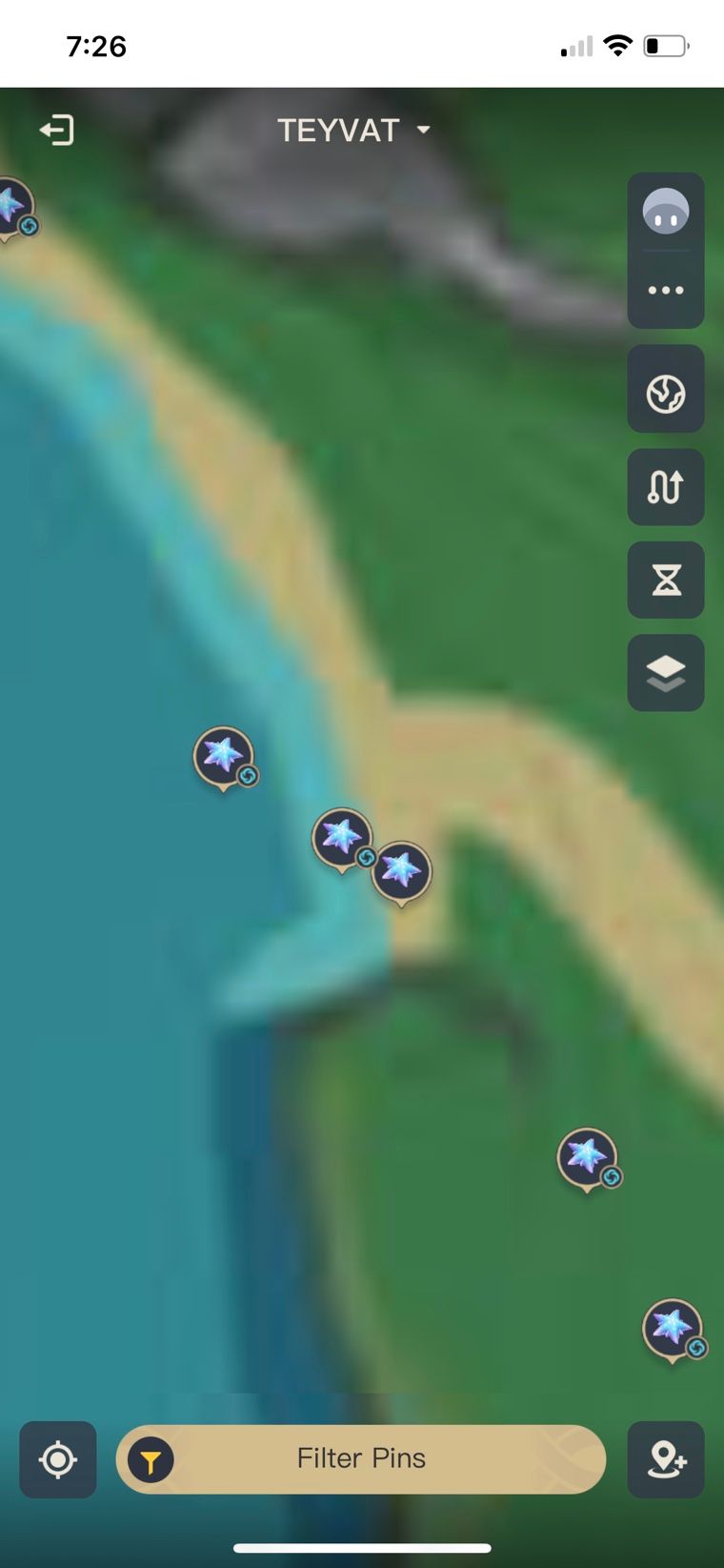The width and height of the screenshot is (724, 1568).
Task: Open the route tracking pins icon
Action: [x=665, y=486]
